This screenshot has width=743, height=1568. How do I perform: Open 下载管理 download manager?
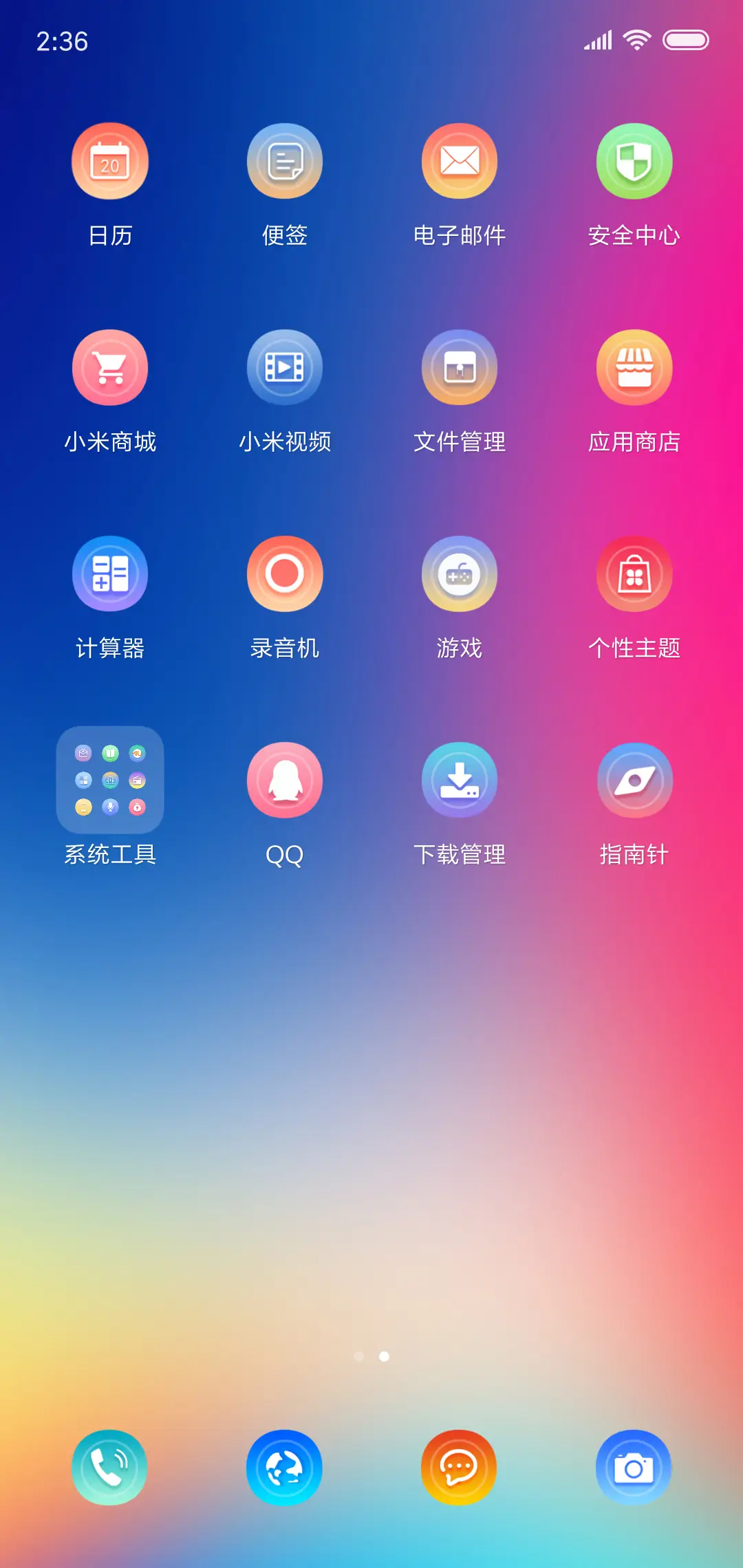pyautogui.click(x=460, y=779)
